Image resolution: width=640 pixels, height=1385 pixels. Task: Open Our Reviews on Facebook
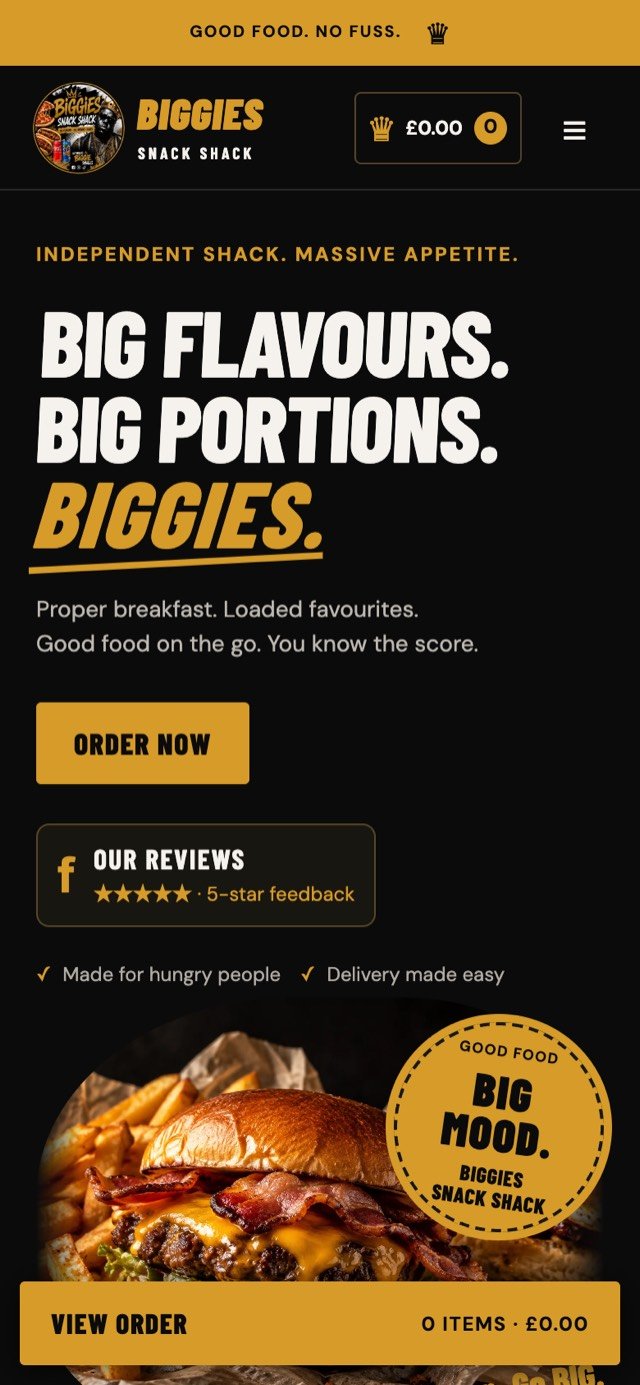pos(206,875)
